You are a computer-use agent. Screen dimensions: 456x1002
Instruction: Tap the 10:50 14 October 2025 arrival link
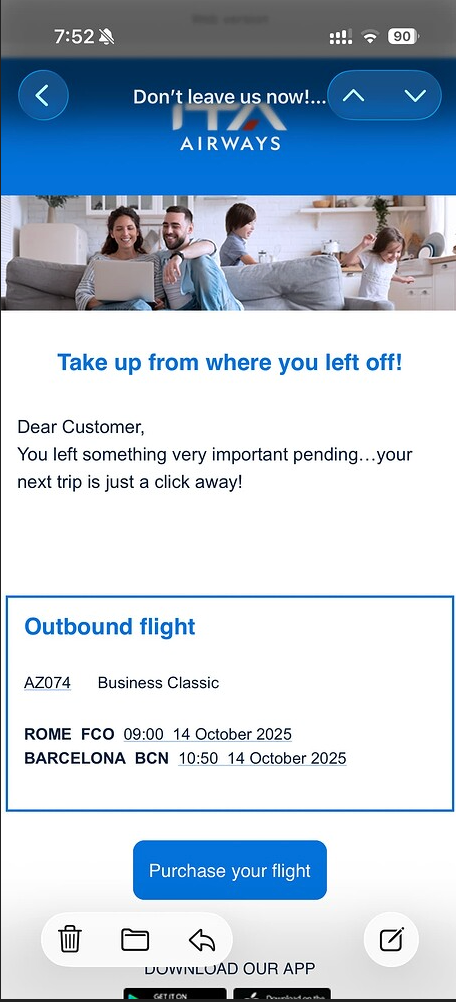262,759
